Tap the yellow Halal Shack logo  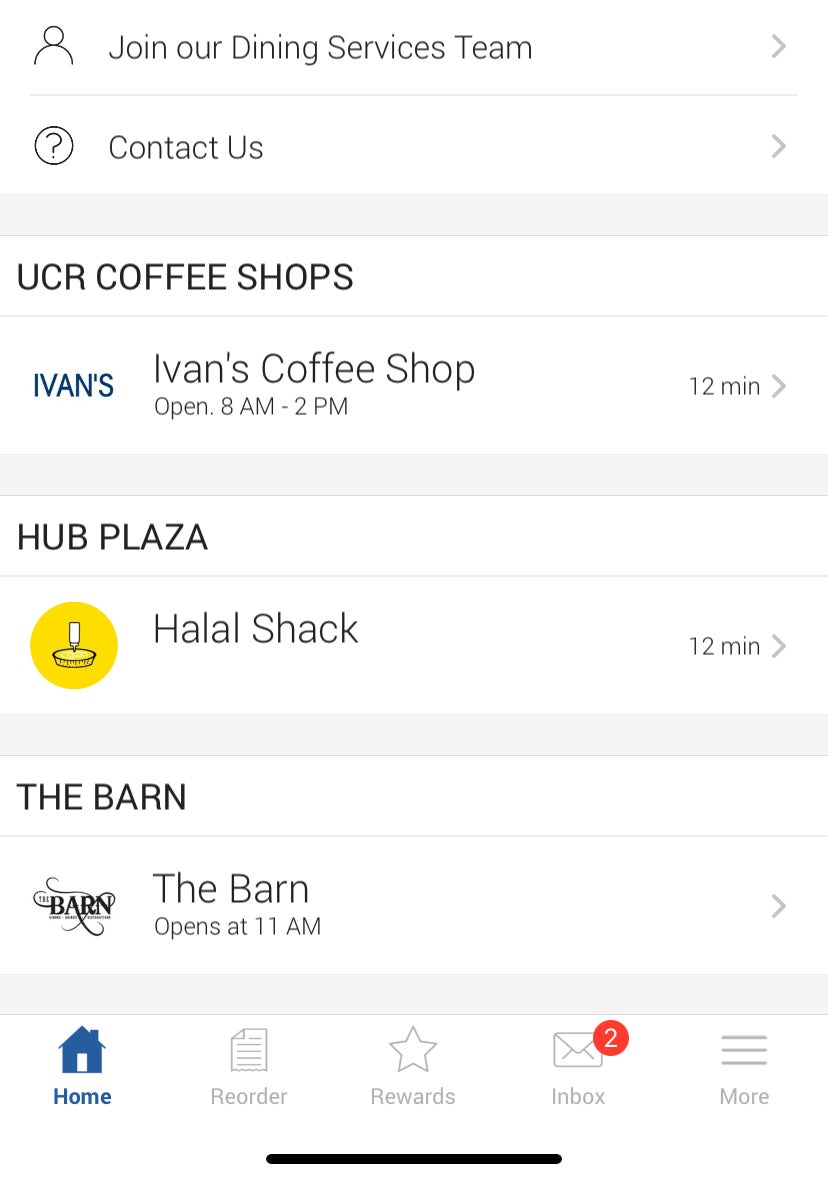pos(74,645)
